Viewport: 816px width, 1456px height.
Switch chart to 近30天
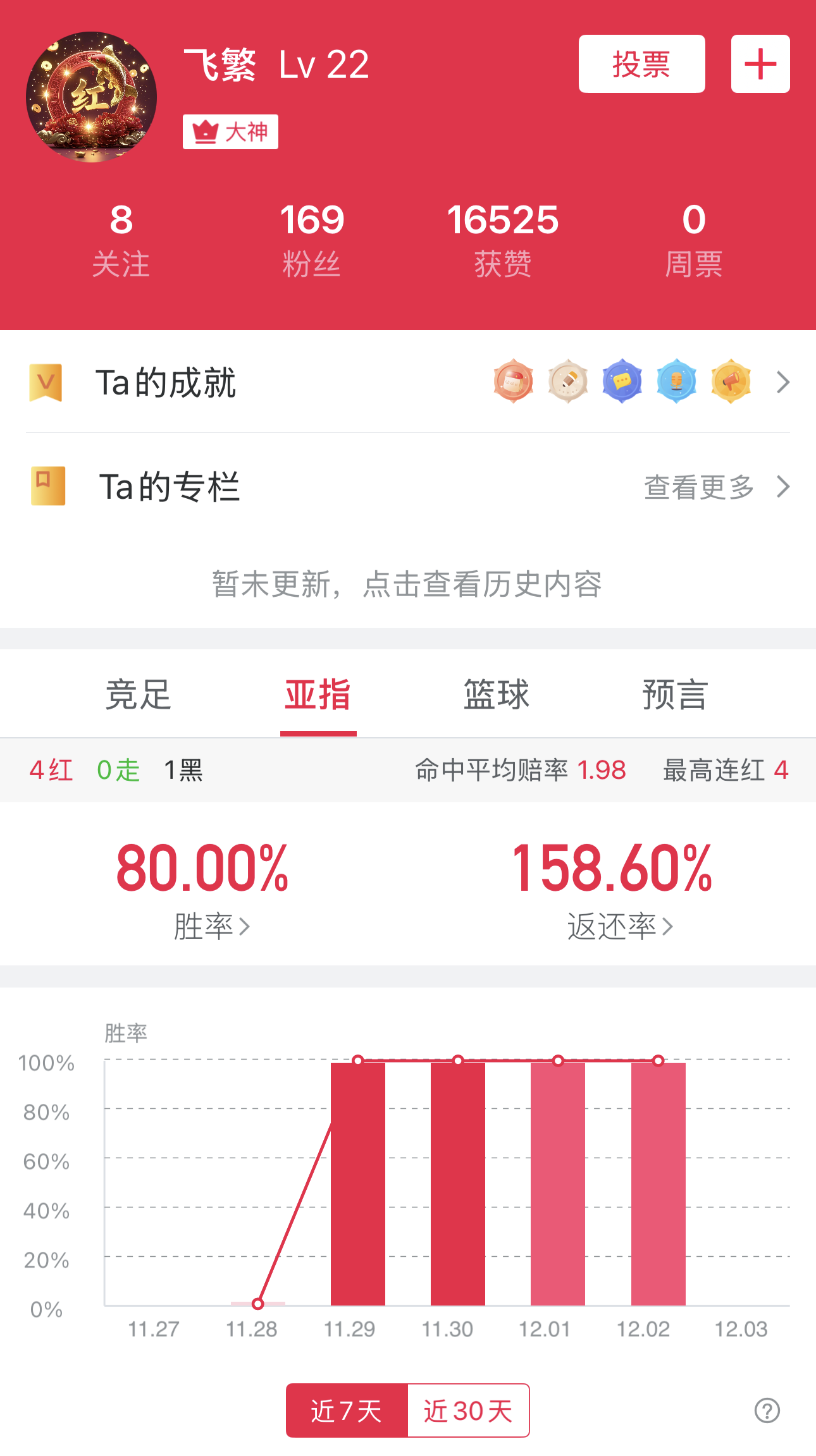tap(468, 1410)
